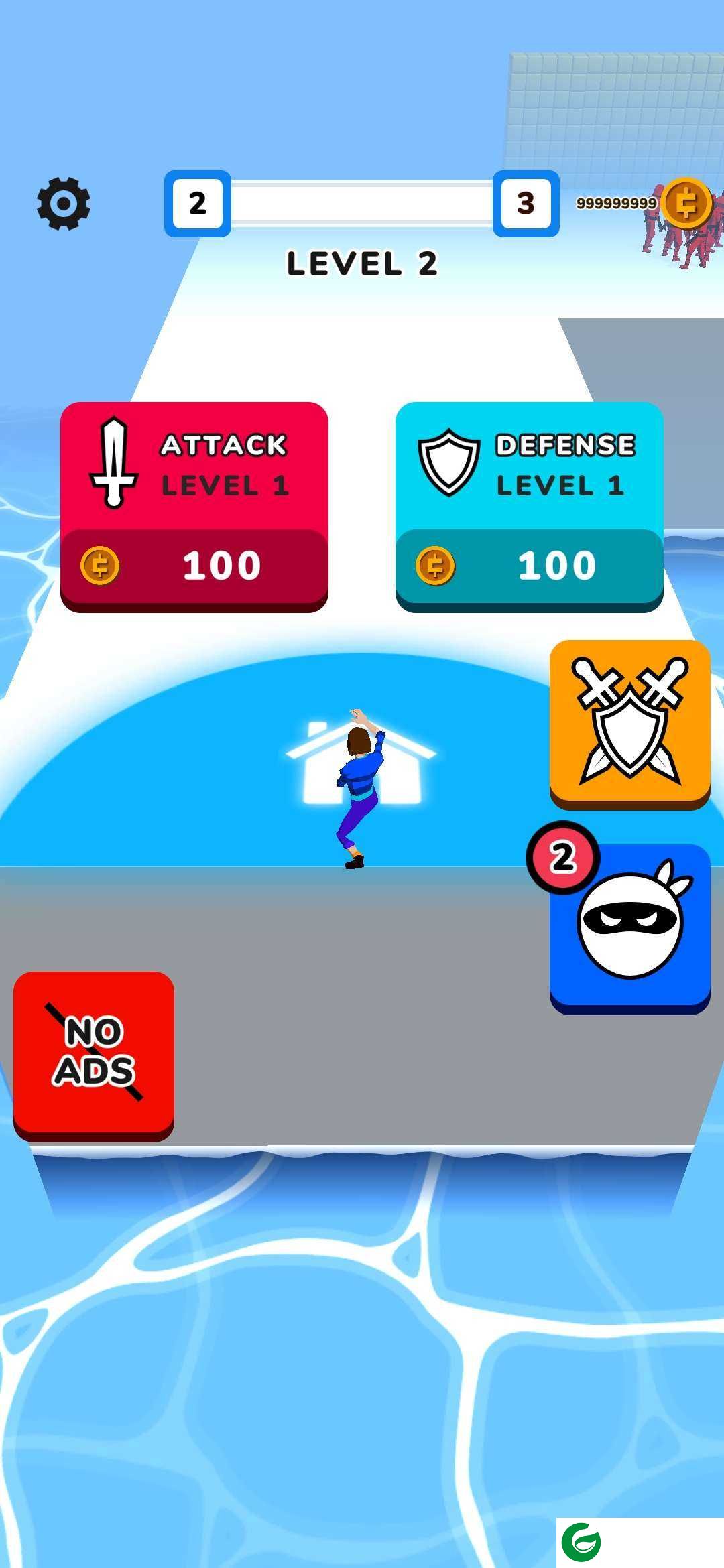Upgrade Attack level for 100 coins
This screenshot has width=724, height=1568.
(194, 506)
